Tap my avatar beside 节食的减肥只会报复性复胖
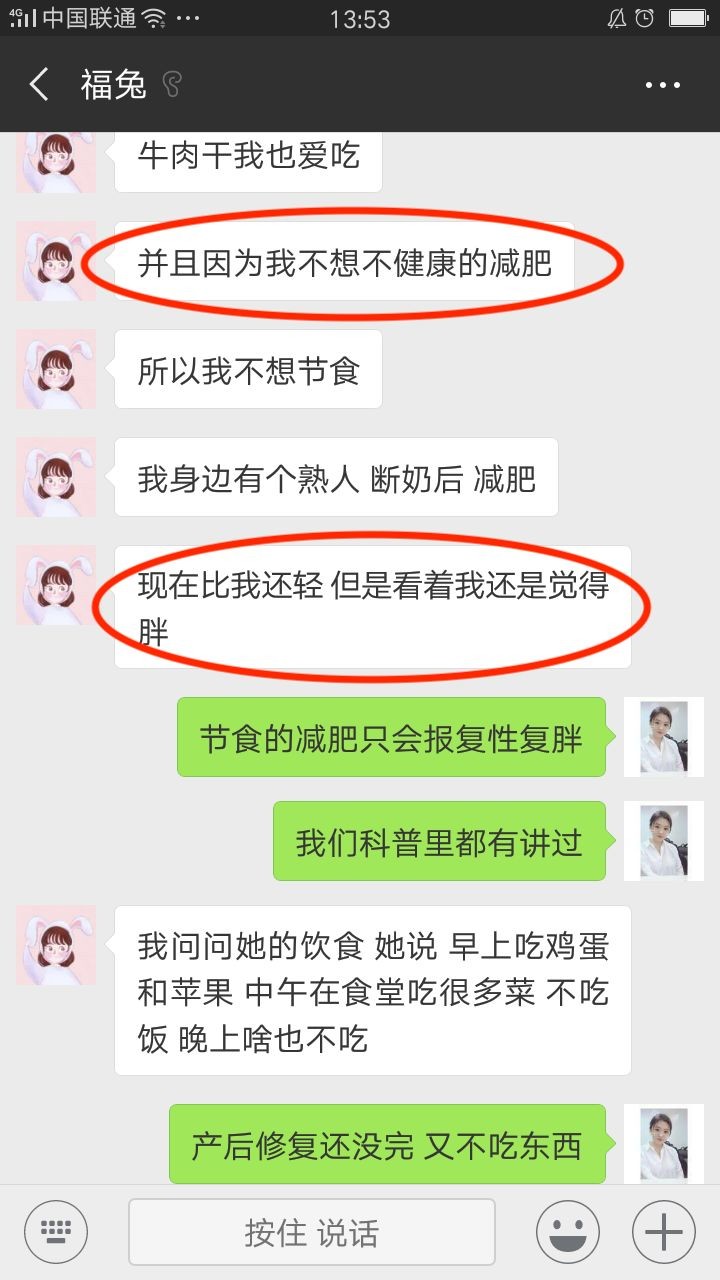The image size is (720, 1280). coord(664,737)
